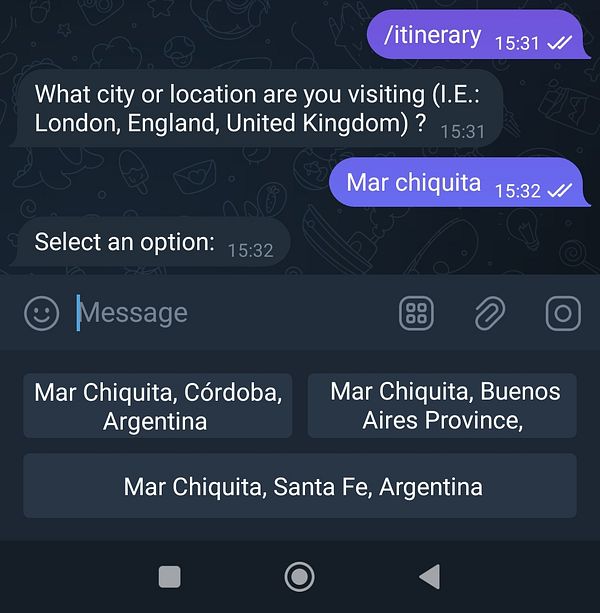Choose Mar Chiquita, Buenos Aires Province
This screenshot has height=613, width=600.
[x=442, y=405]
